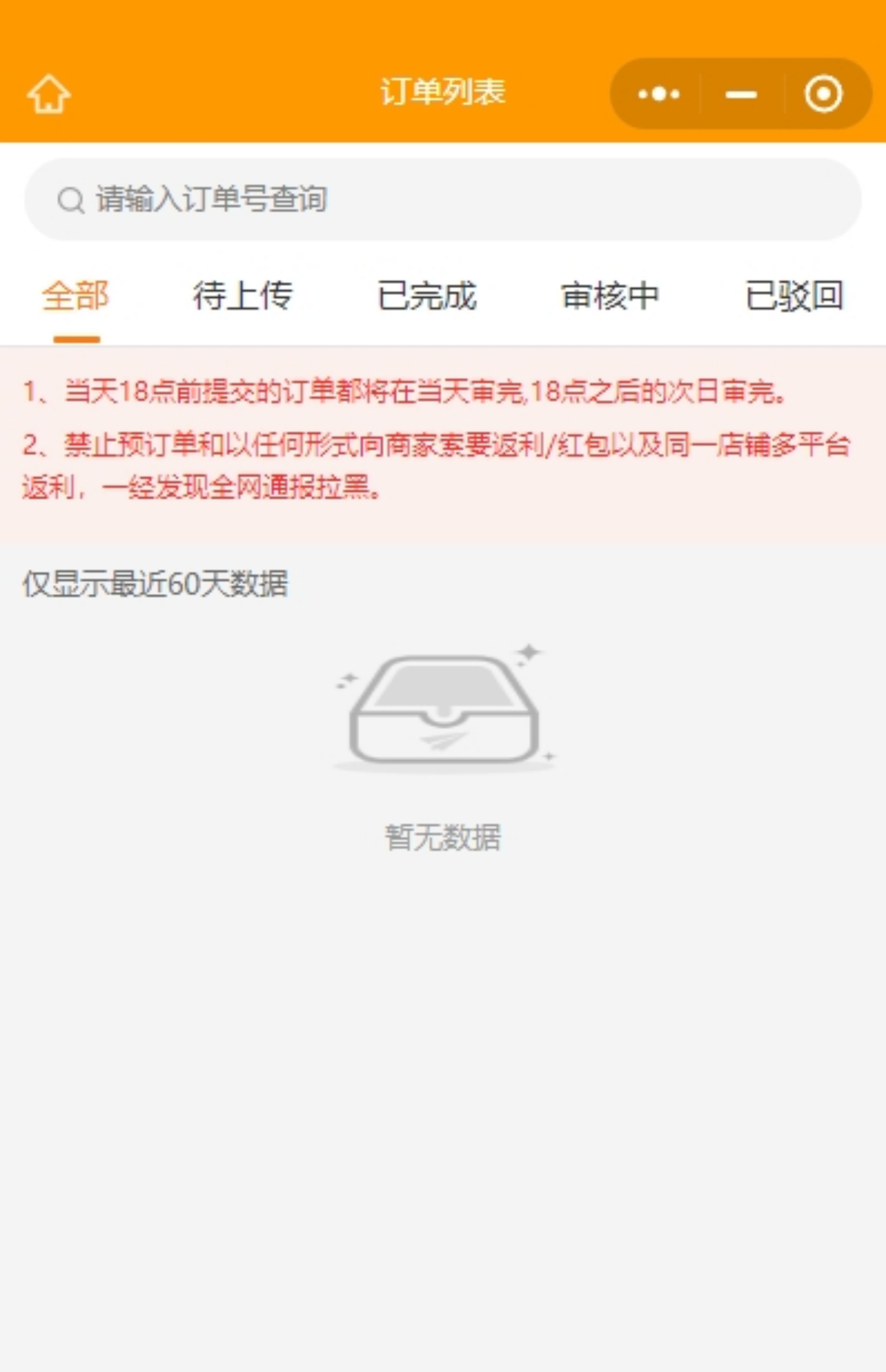The width and height of the screenshot is (886, 1372).
Task: Select the 全部 tab
Action: 76,296
